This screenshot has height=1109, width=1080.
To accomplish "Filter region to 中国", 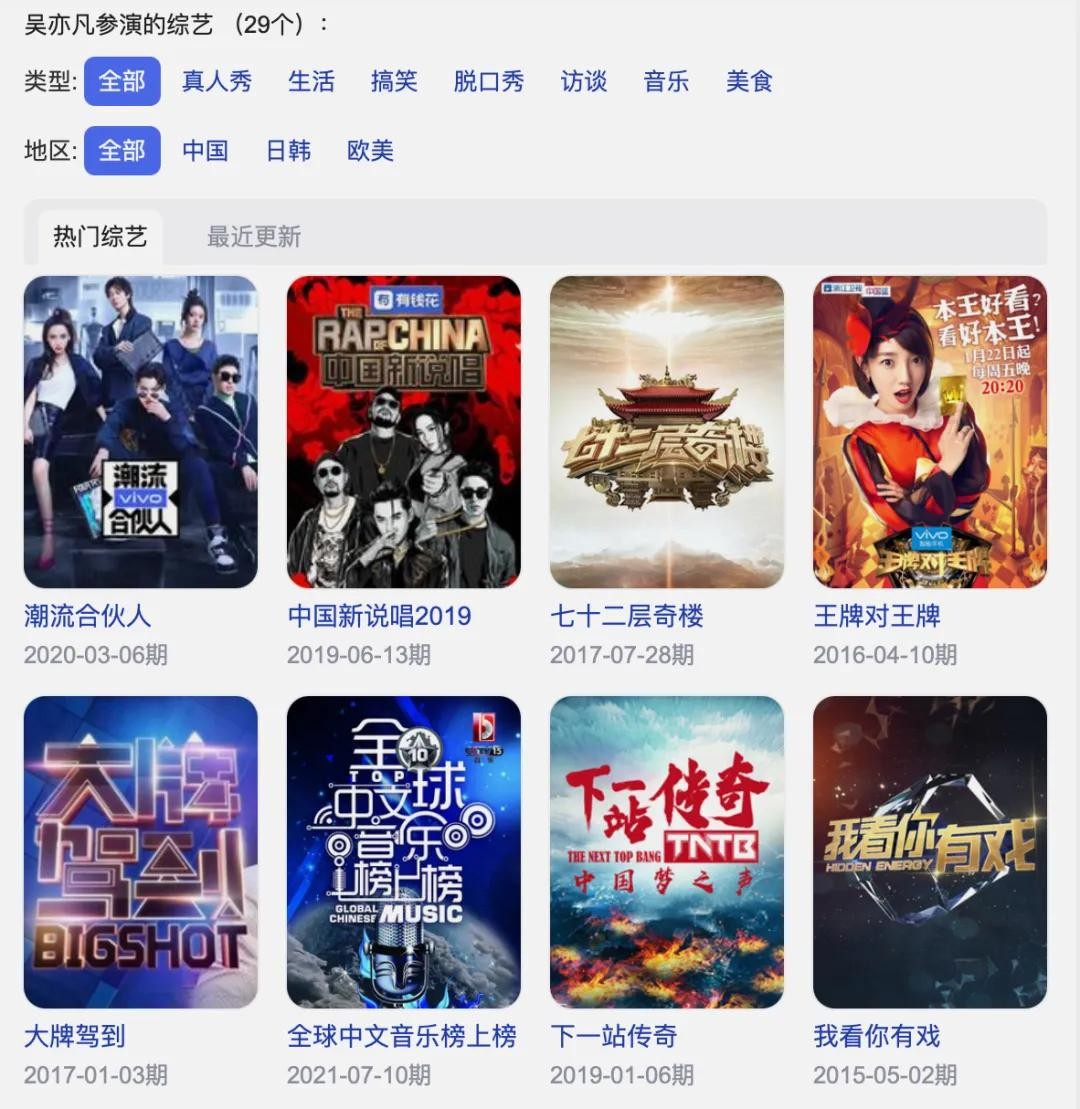I will 205,151.
